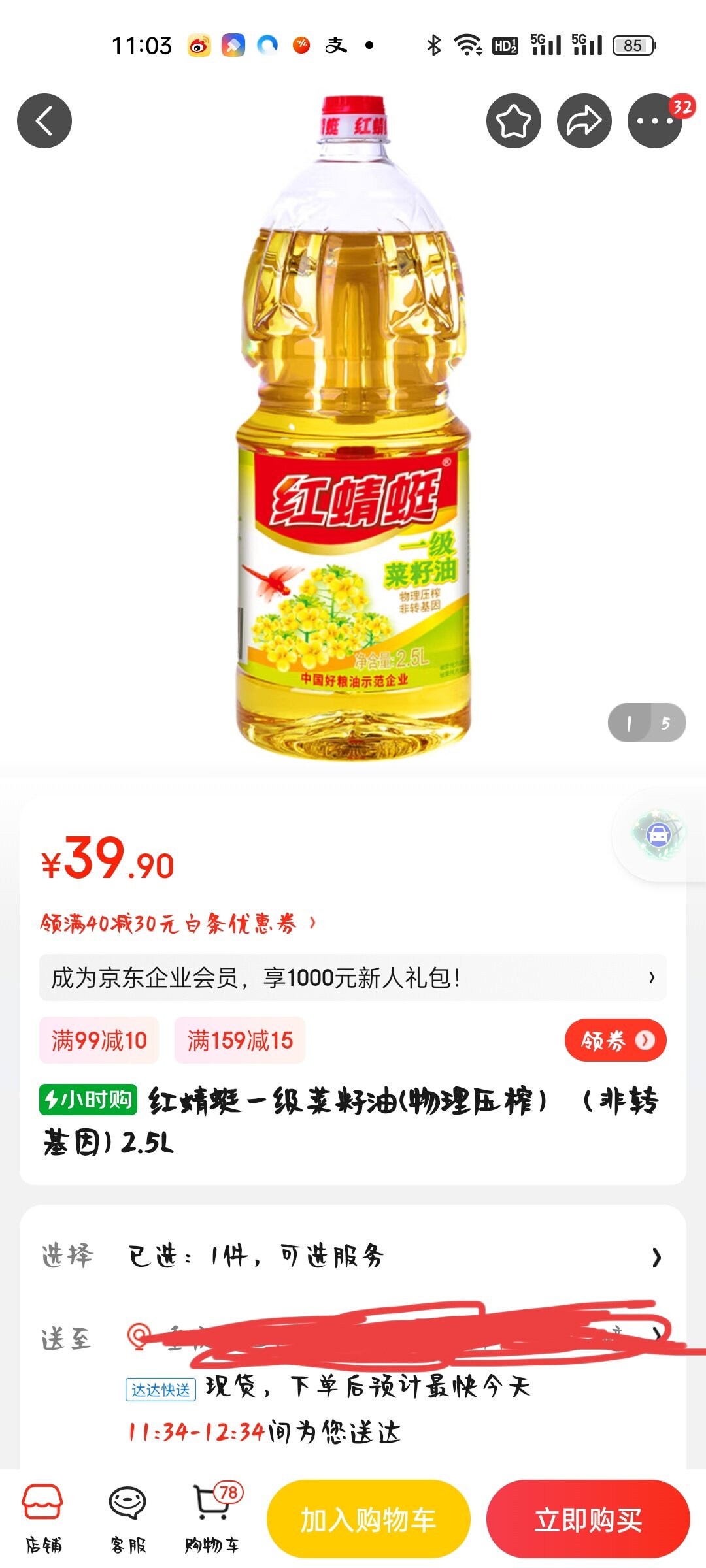Open the 送至 delivery address row
The image size is (706, 1568).
pyautogui.click(x=353, y=1337)
